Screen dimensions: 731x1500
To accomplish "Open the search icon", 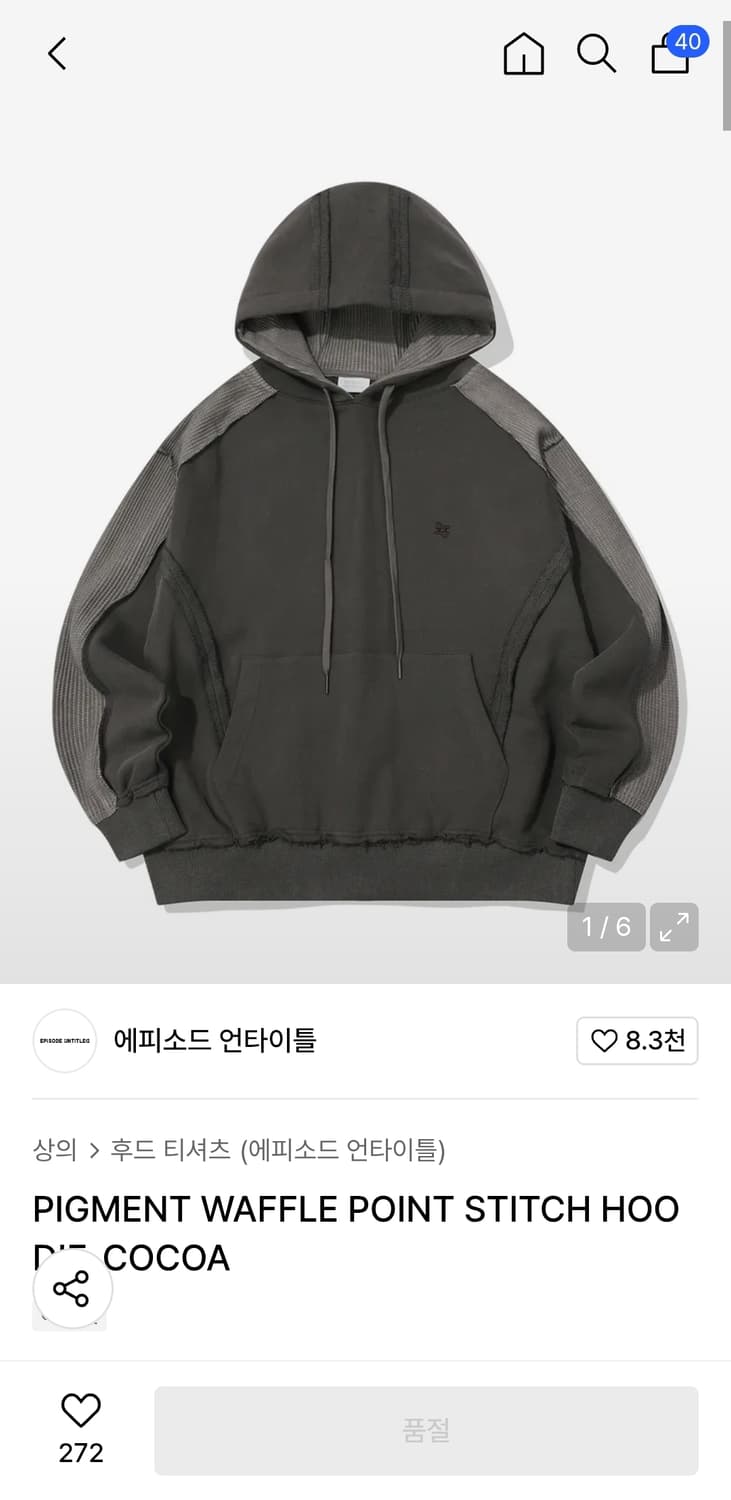I will (597, 55).
